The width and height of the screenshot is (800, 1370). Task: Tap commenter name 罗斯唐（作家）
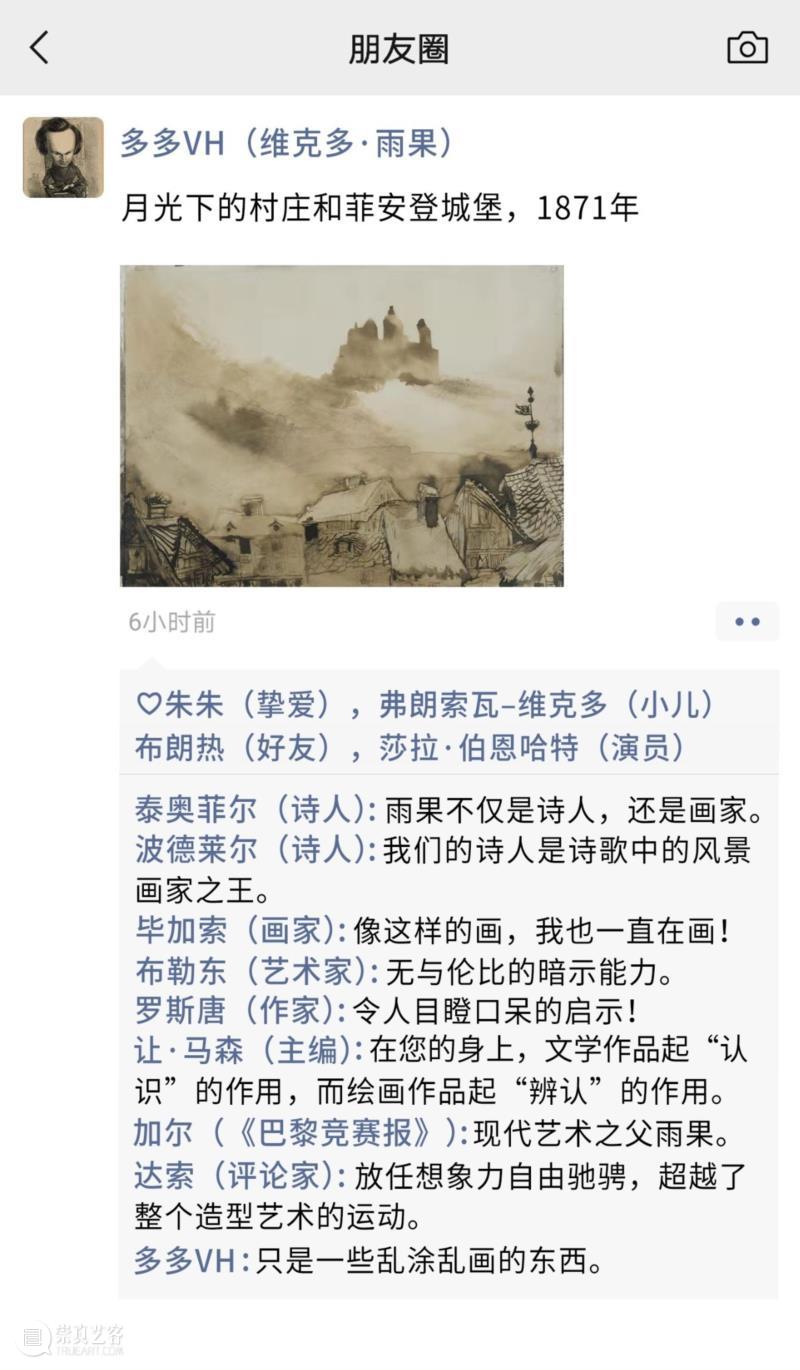[x=236, y=1011]
